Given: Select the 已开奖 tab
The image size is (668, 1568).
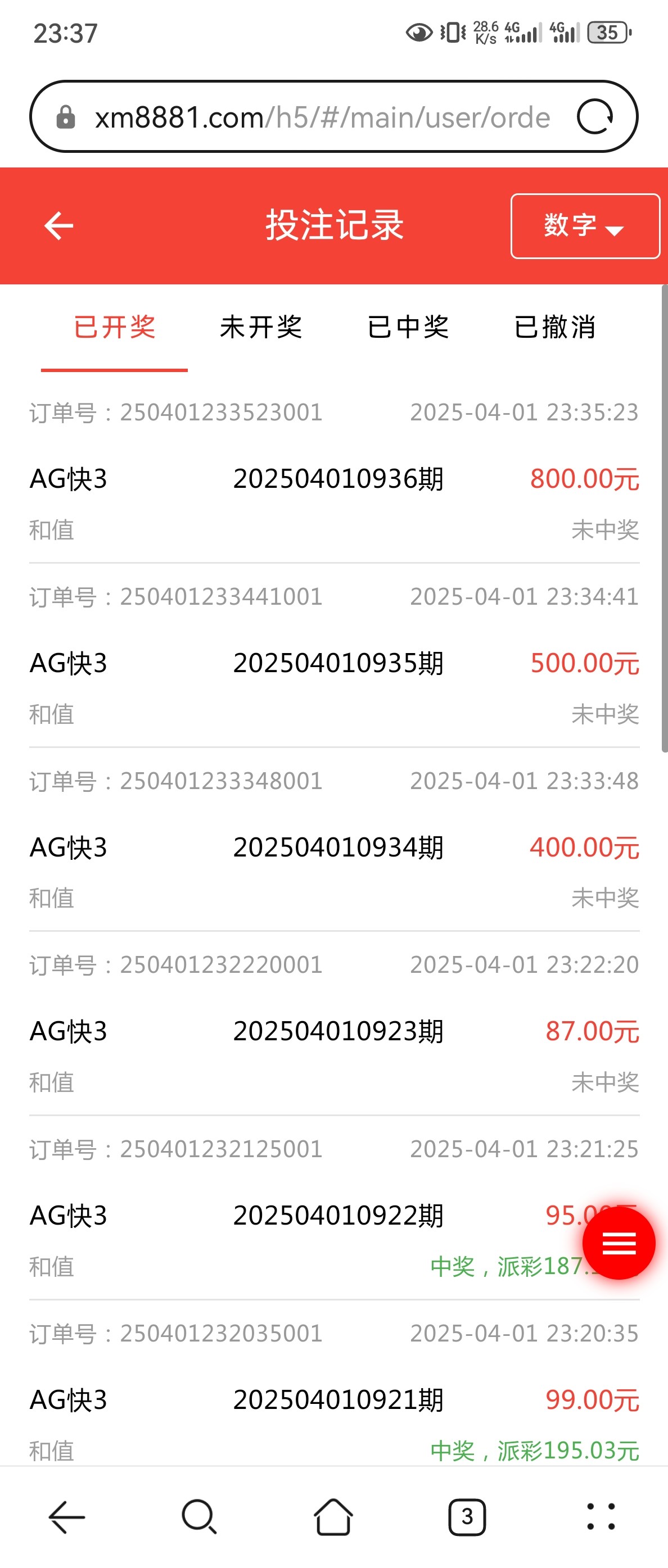Looking at the screenshot, I should pyautogui.click(x=114, y=327).
